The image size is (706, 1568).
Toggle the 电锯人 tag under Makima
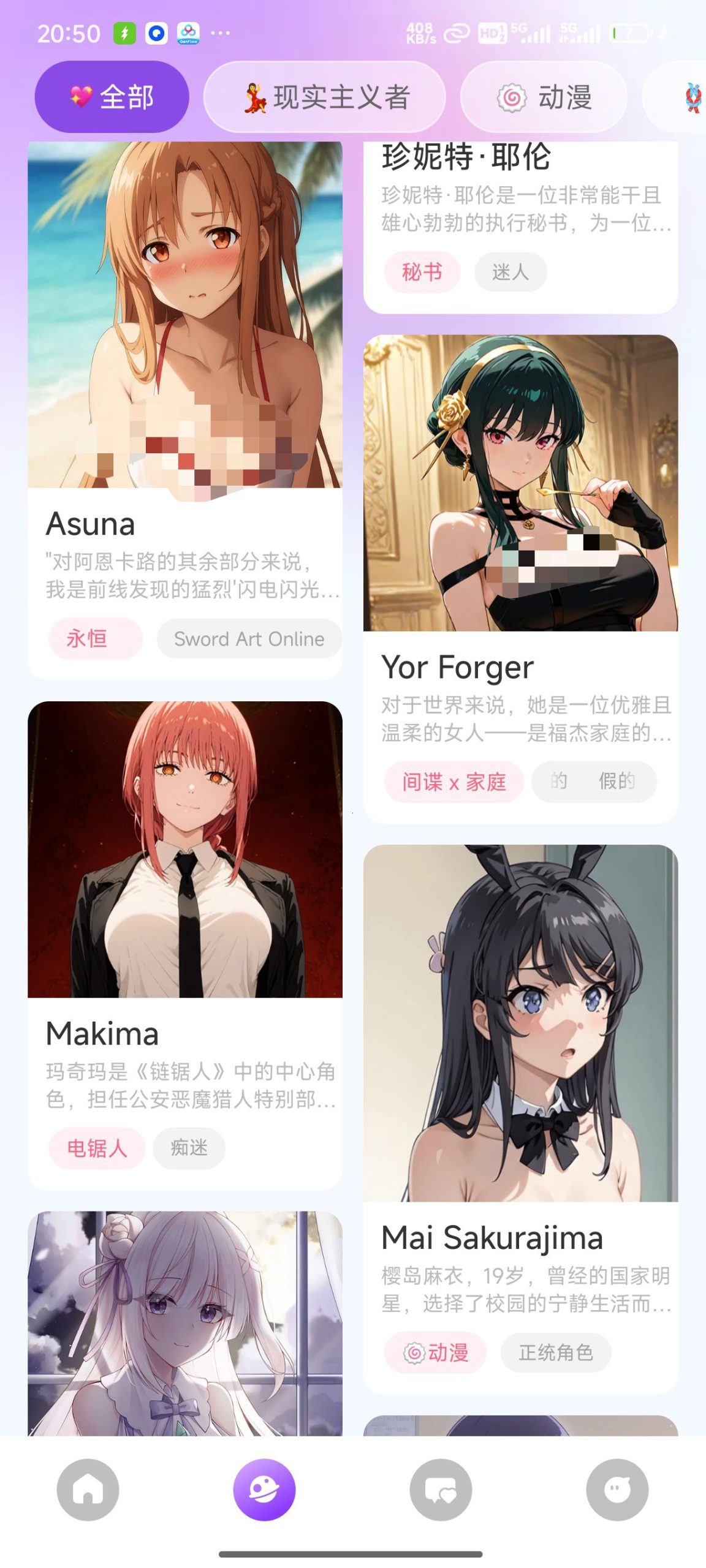click(96, 1148)
